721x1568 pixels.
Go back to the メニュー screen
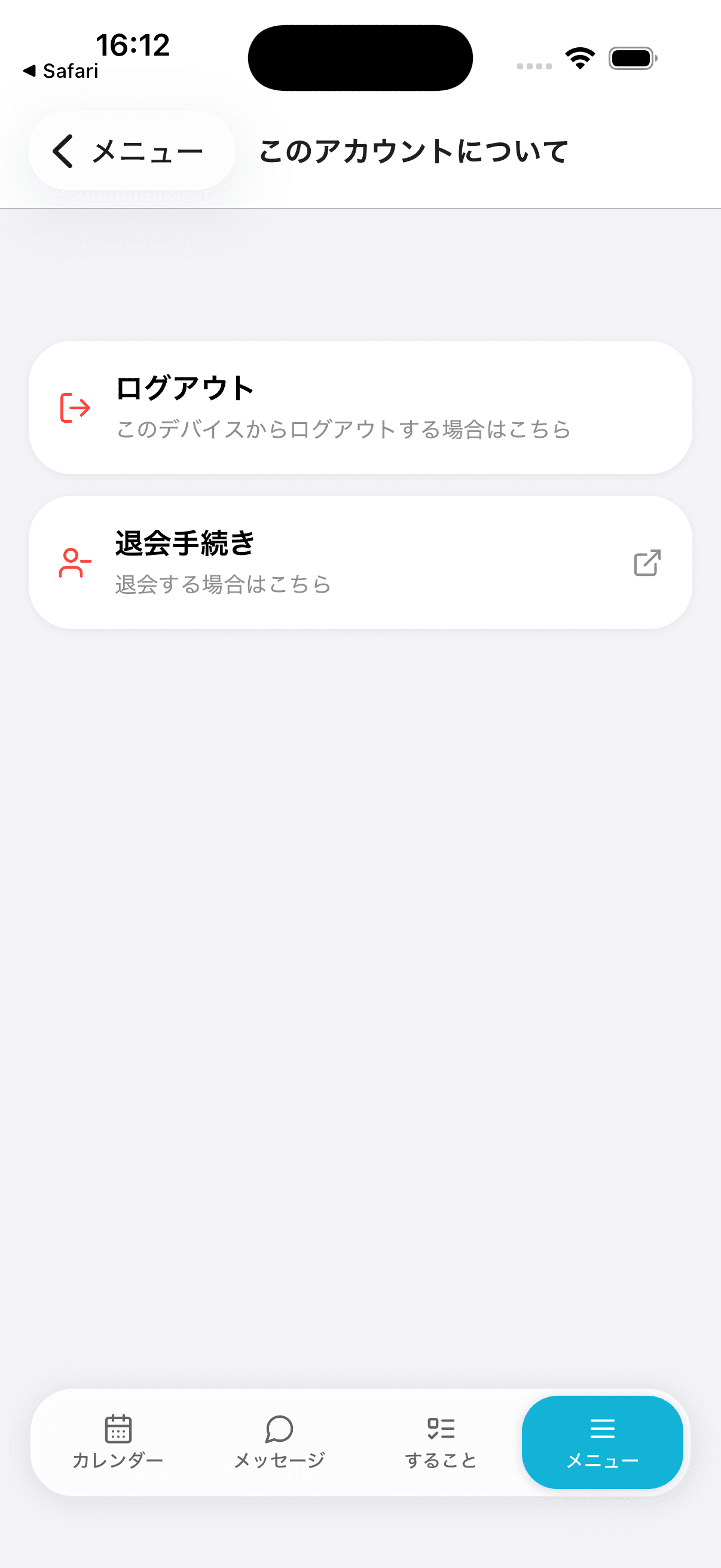132,151
